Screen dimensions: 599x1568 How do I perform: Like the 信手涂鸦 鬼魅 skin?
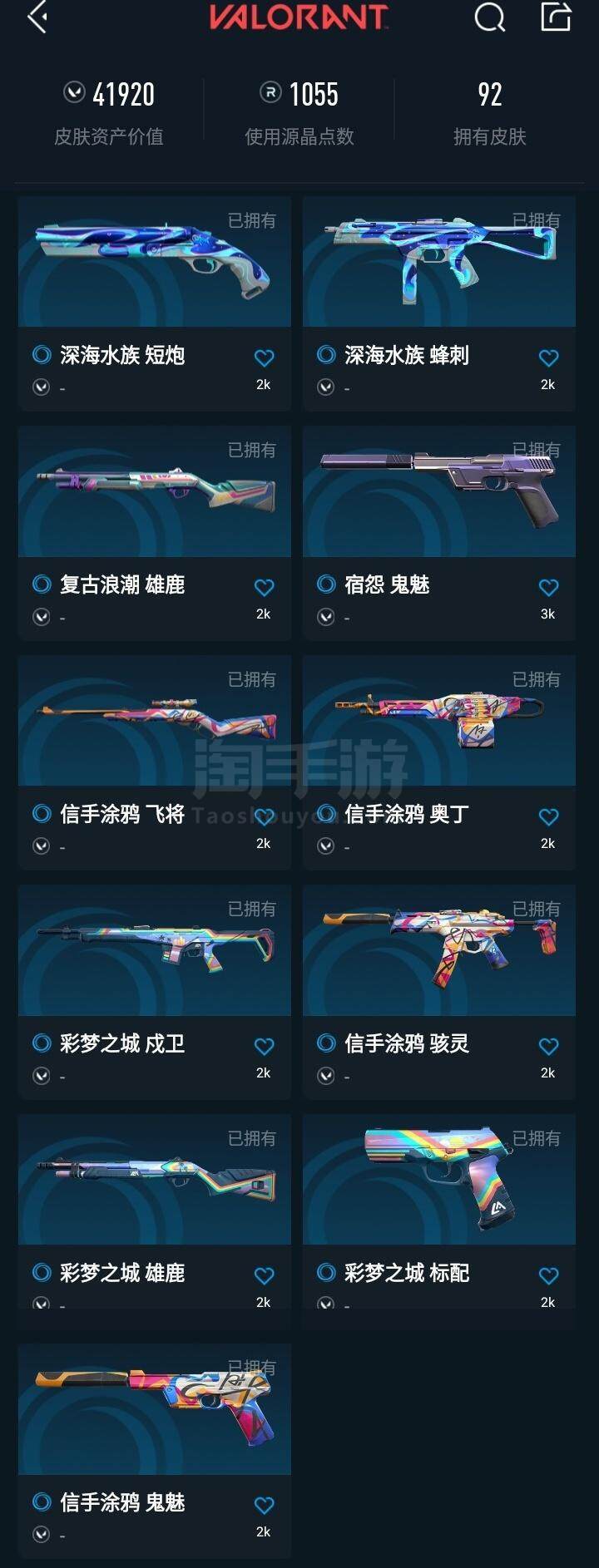(264, 1506)
